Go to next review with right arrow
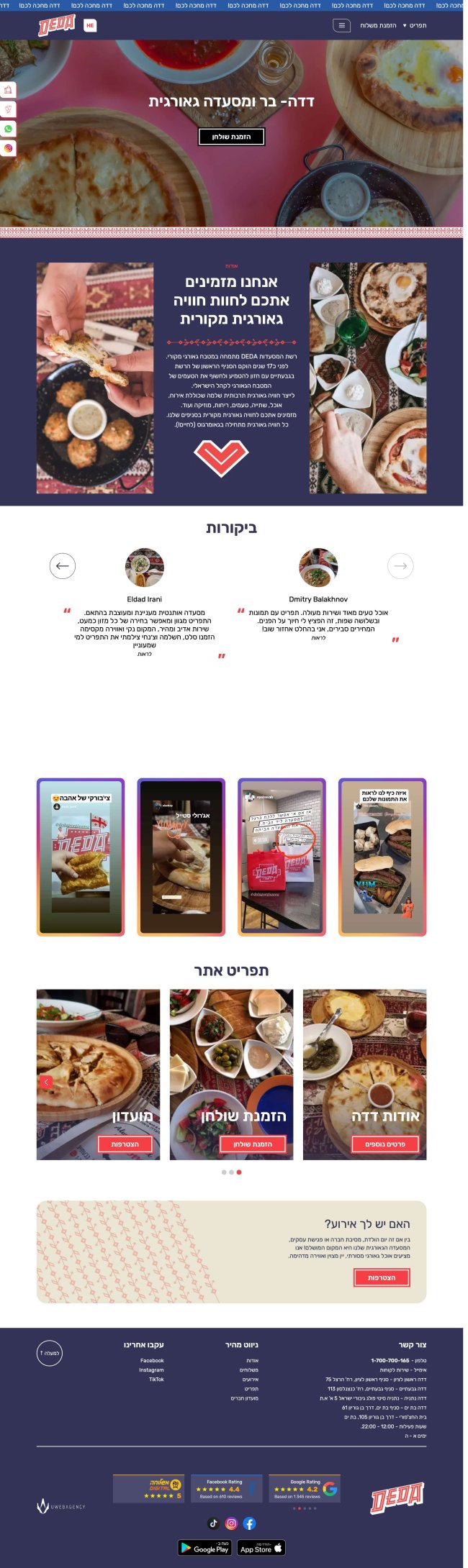The image size is (468, 1568). tap(400, 566)
